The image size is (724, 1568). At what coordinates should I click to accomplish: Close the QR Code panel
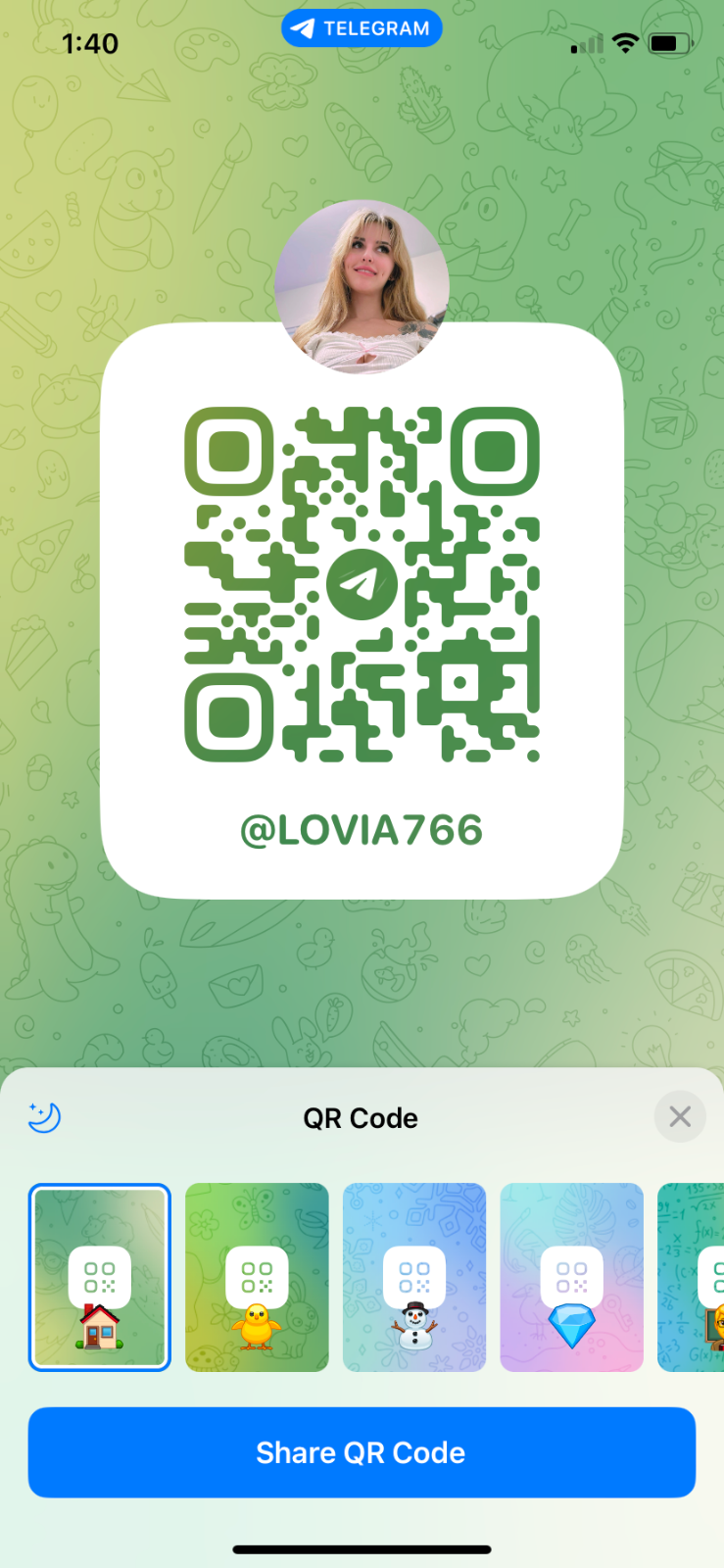pos(679,1116)
